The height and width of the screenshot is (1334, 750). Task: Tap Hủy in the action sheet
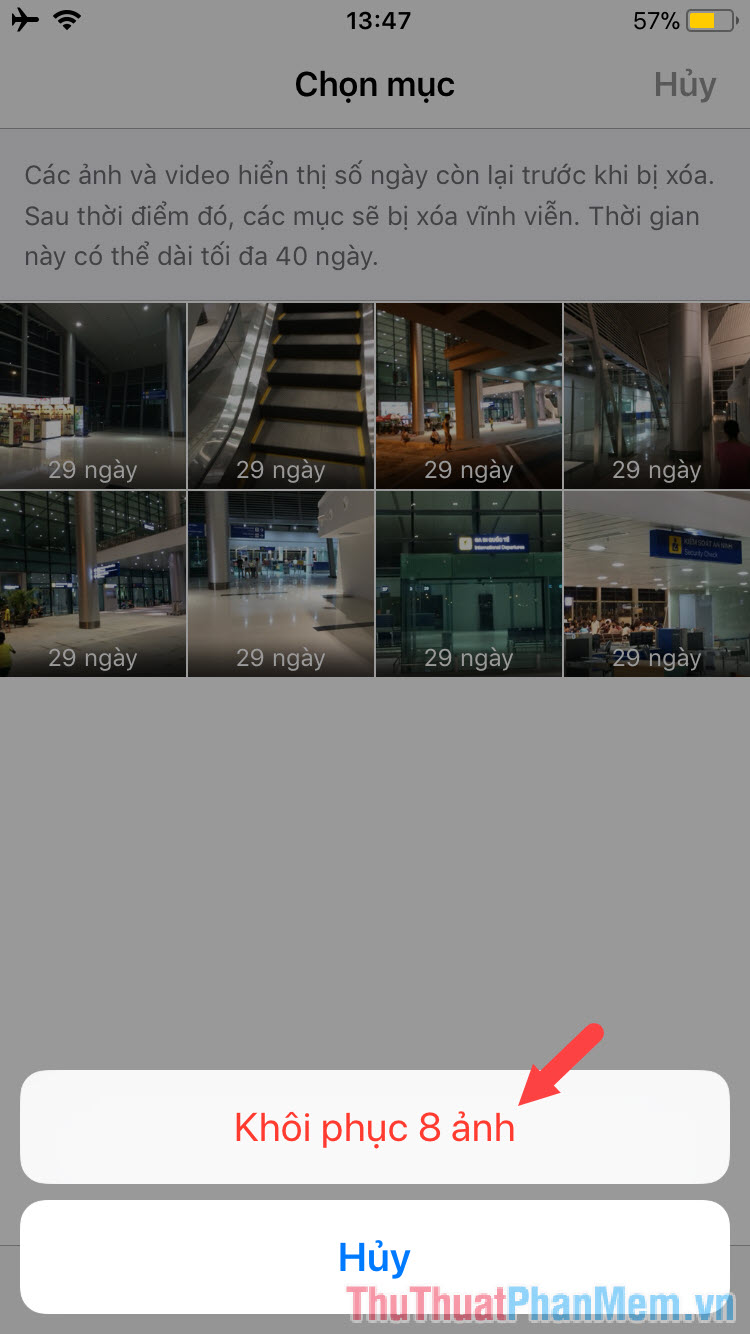click(x=375, y=1258)
